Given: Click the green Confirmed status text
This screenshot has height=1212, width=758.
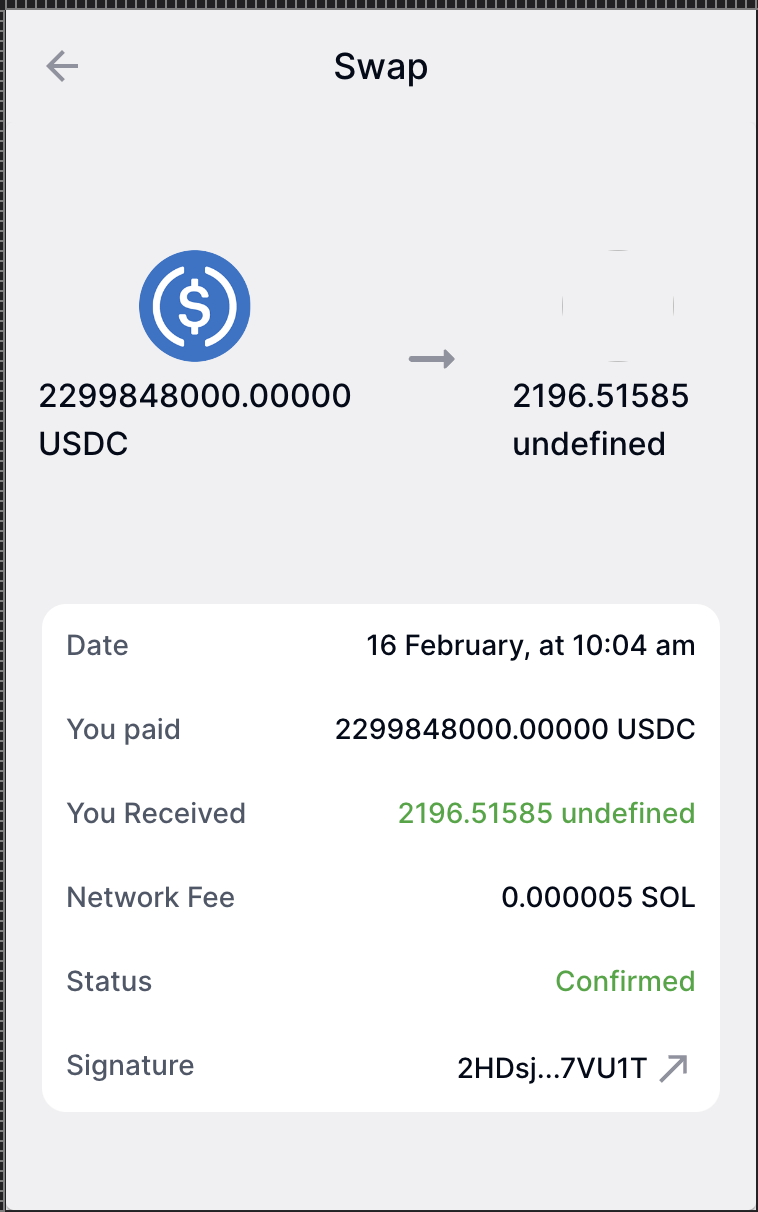Looking at the screenshot, I should (625, 981).
